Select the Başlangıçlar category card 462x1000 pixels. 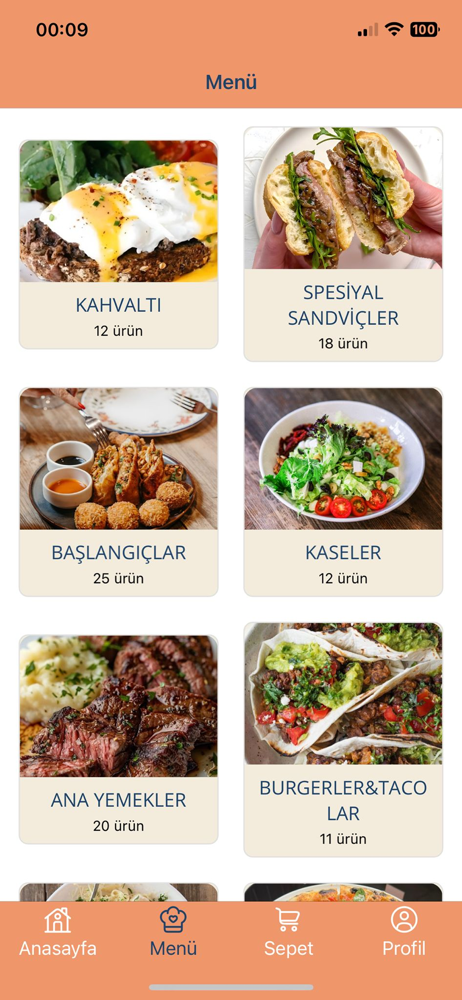pos(119,492)
